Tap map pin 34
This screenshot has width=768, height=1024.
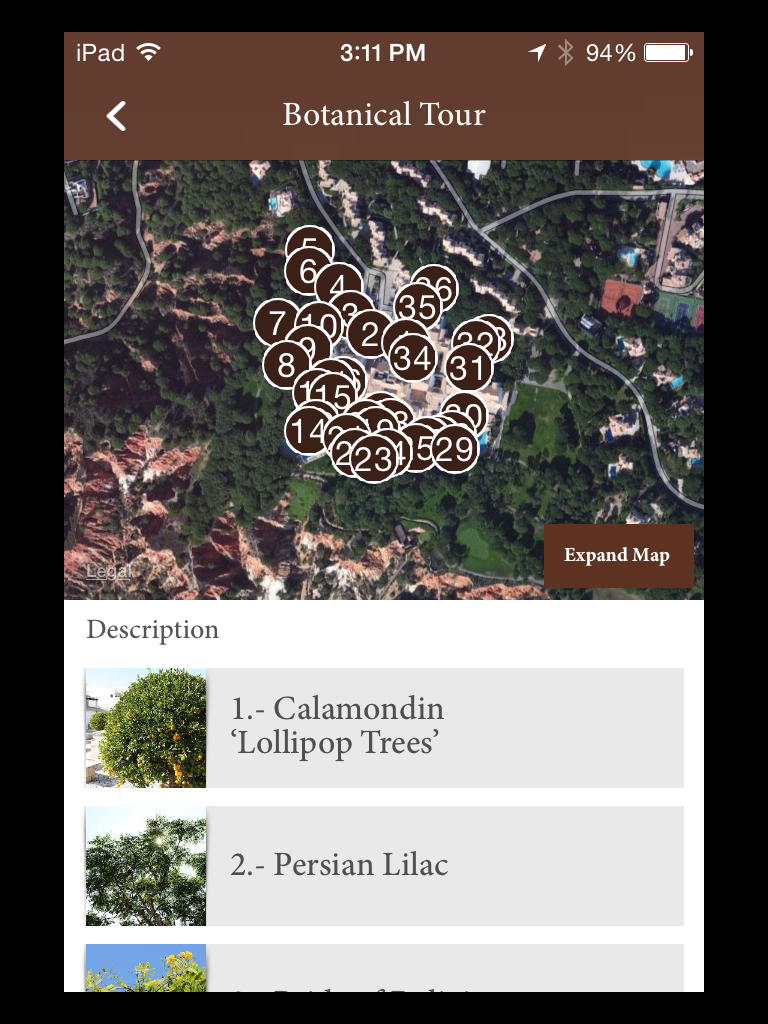412,358
